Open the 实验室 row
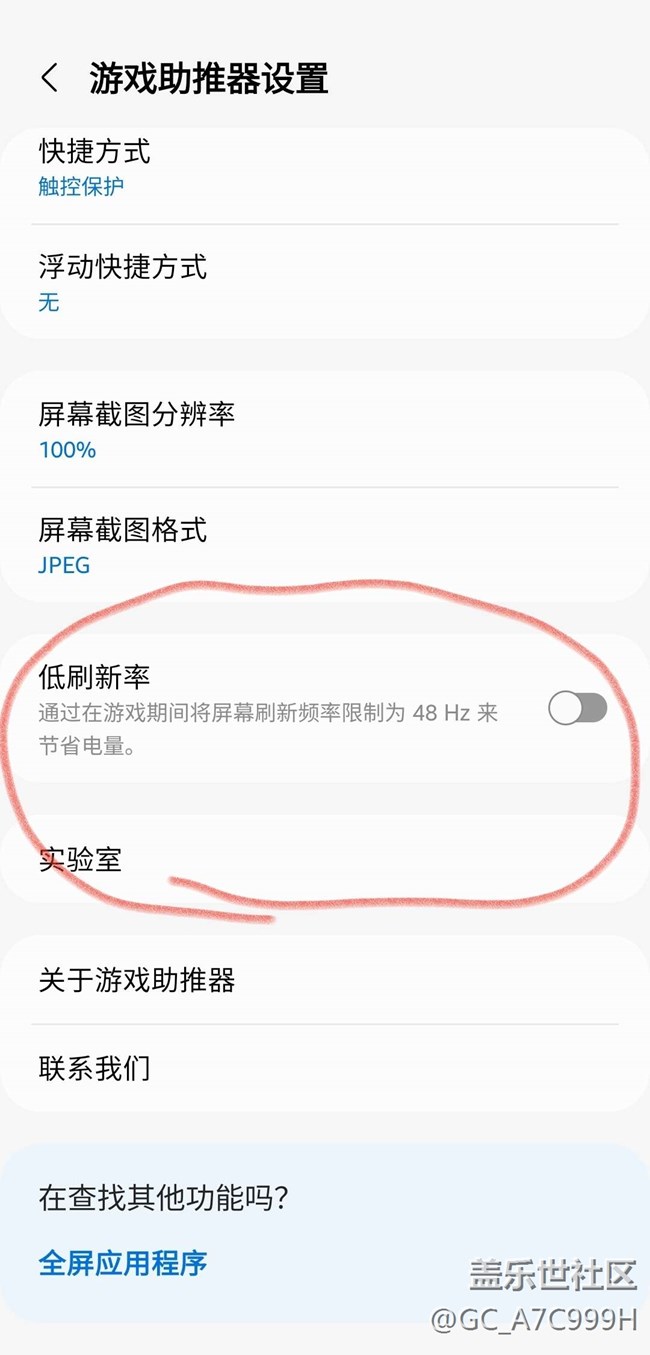 [x=325, y=859]
